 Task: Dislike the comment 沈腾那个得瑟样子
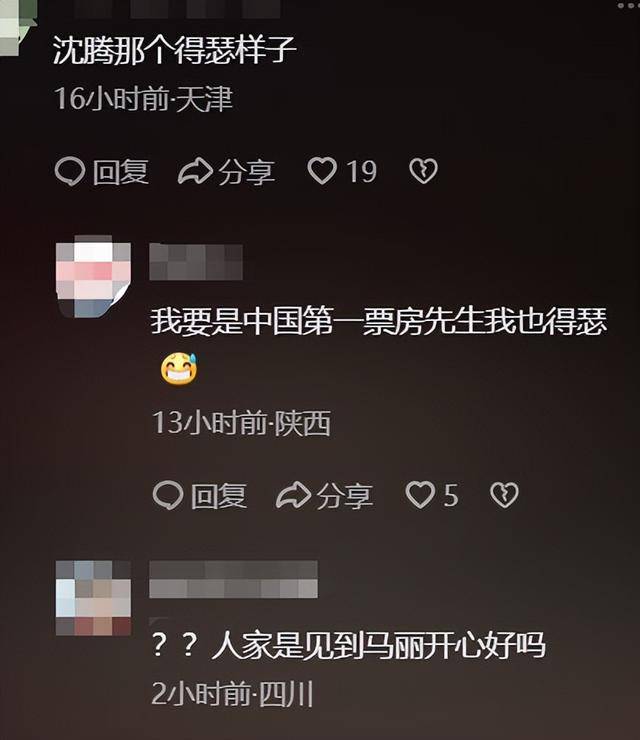tap(423, 172)
